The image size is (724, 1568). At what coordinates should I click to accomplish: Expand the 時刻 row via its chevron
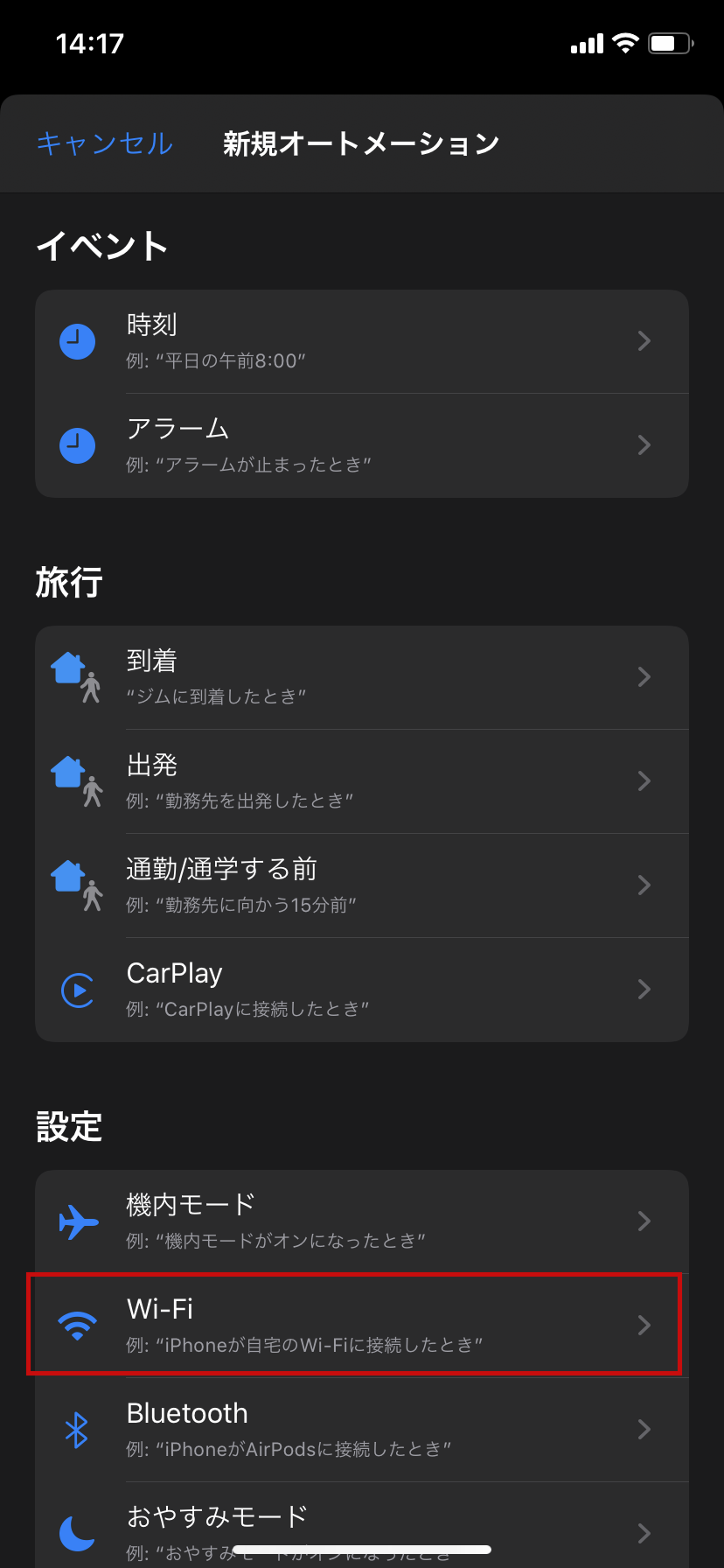pos(644,341)
